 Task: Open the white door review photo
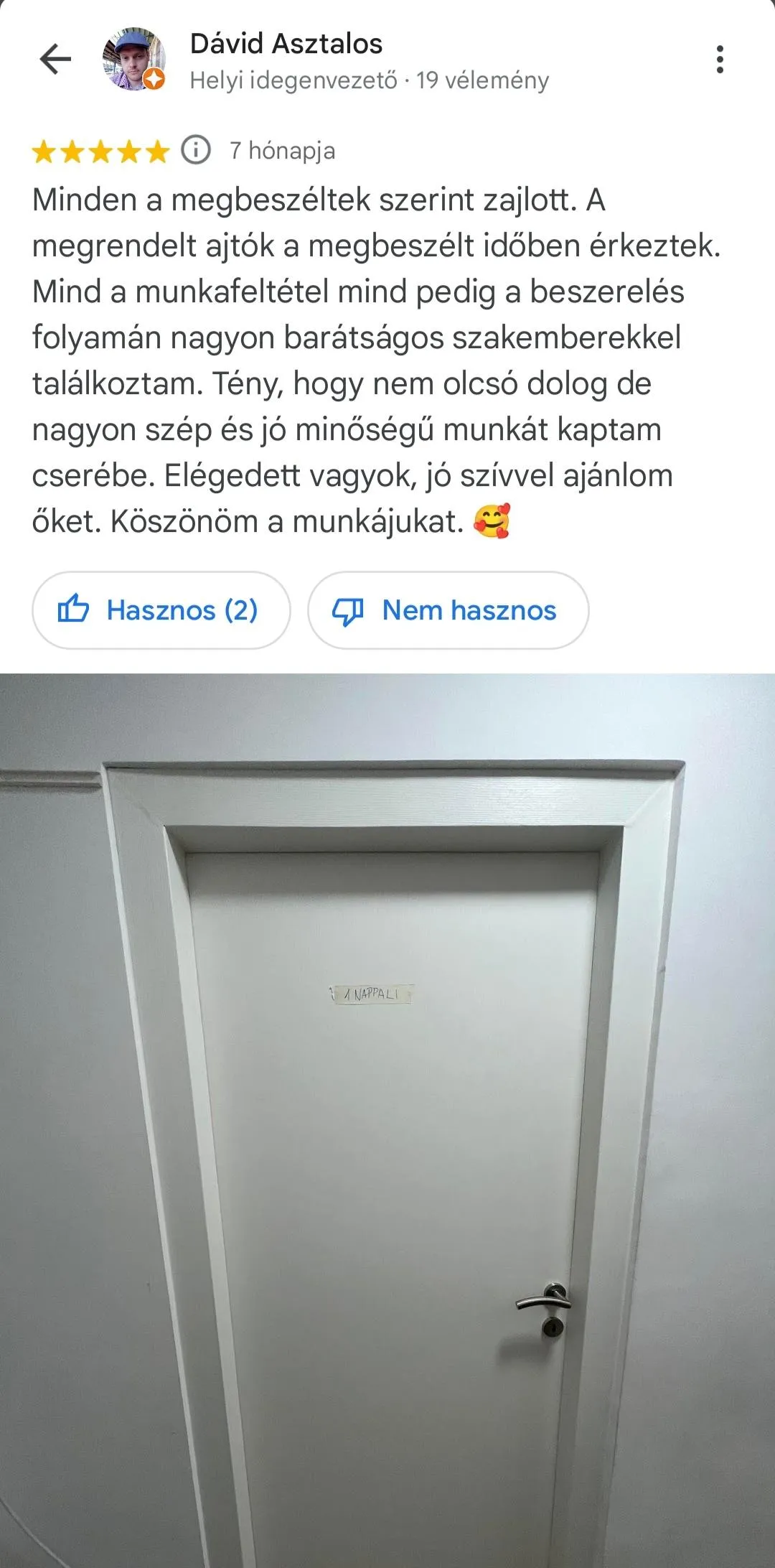(x=387, y=1120)
